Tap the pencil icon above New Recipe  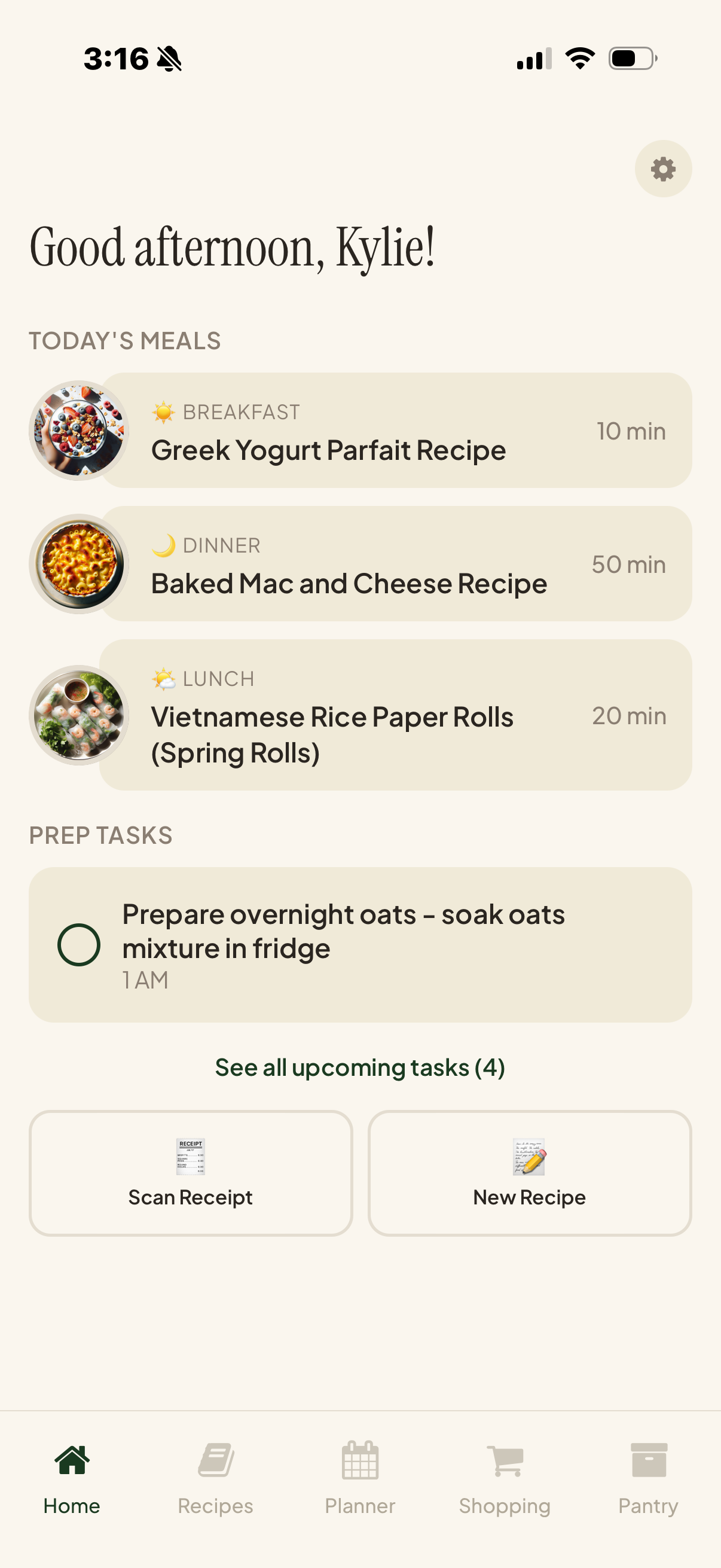[528, 1158]
